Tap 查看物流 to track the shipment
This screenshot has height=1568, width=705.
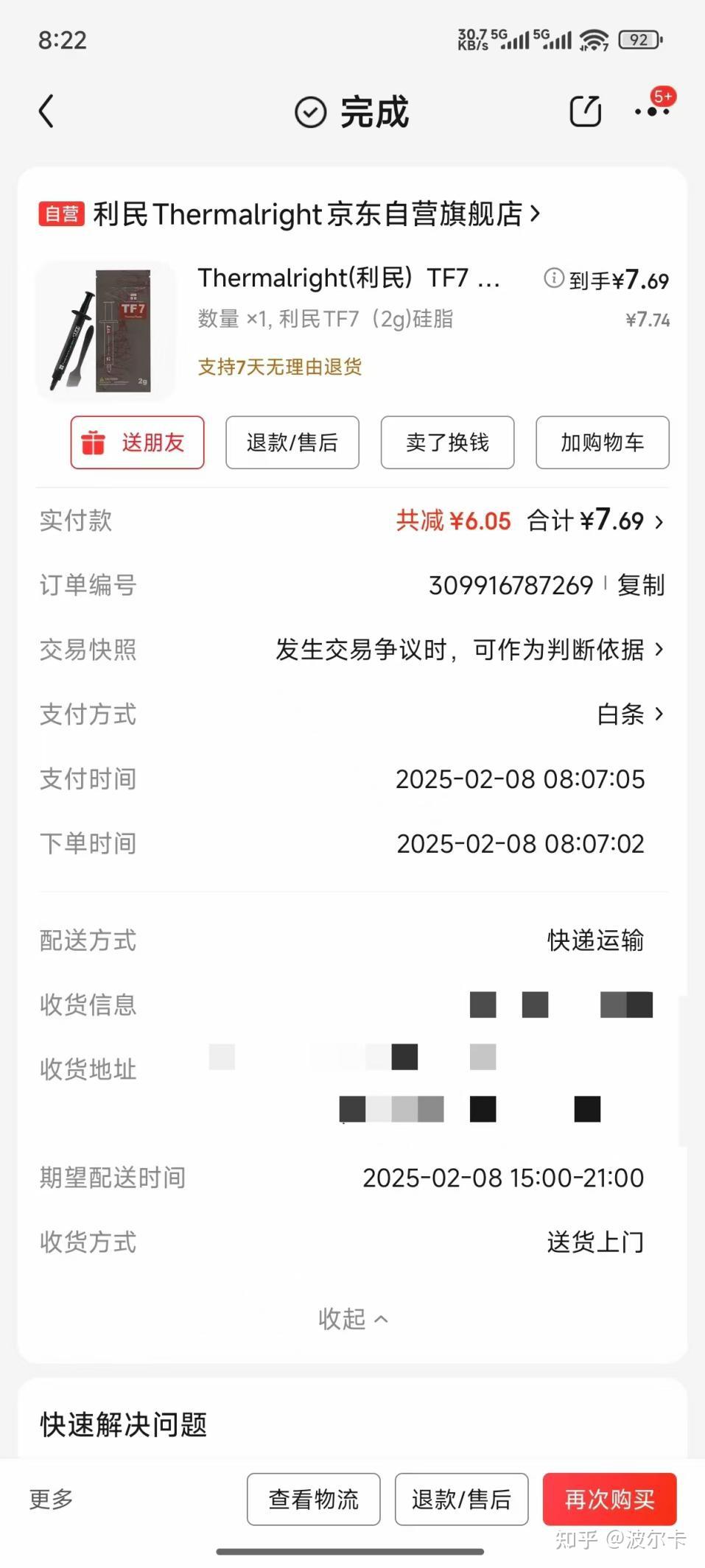(314, 1499)
